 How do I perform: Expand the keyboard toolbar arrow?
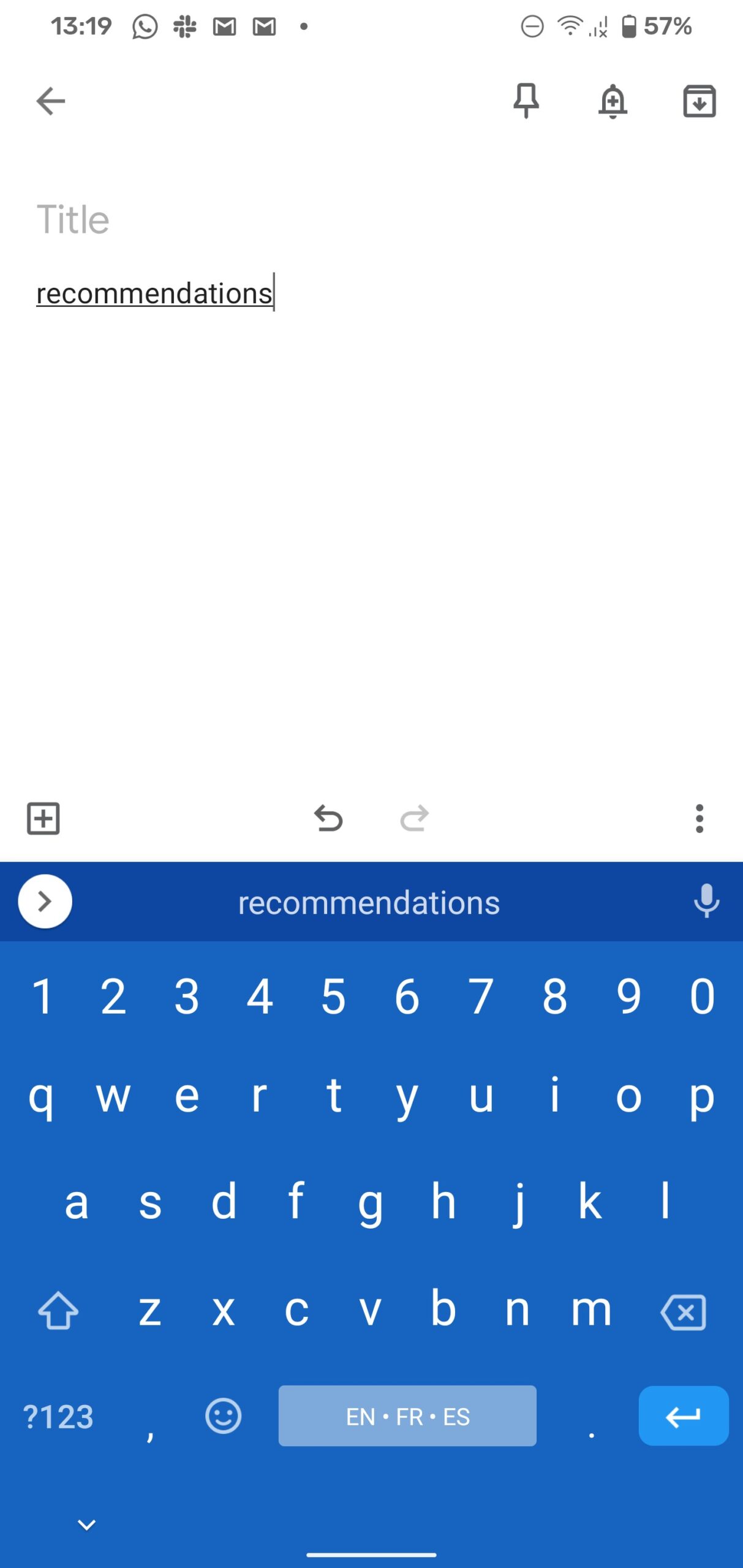(45, 902)
